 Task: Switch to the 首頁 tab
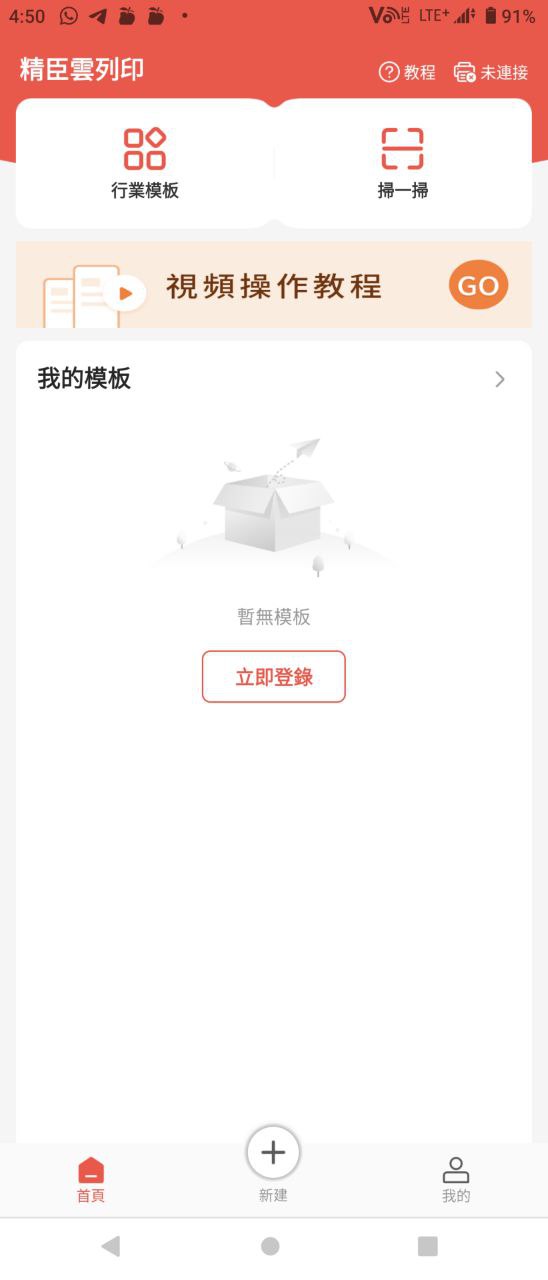tap(91, 1180)
